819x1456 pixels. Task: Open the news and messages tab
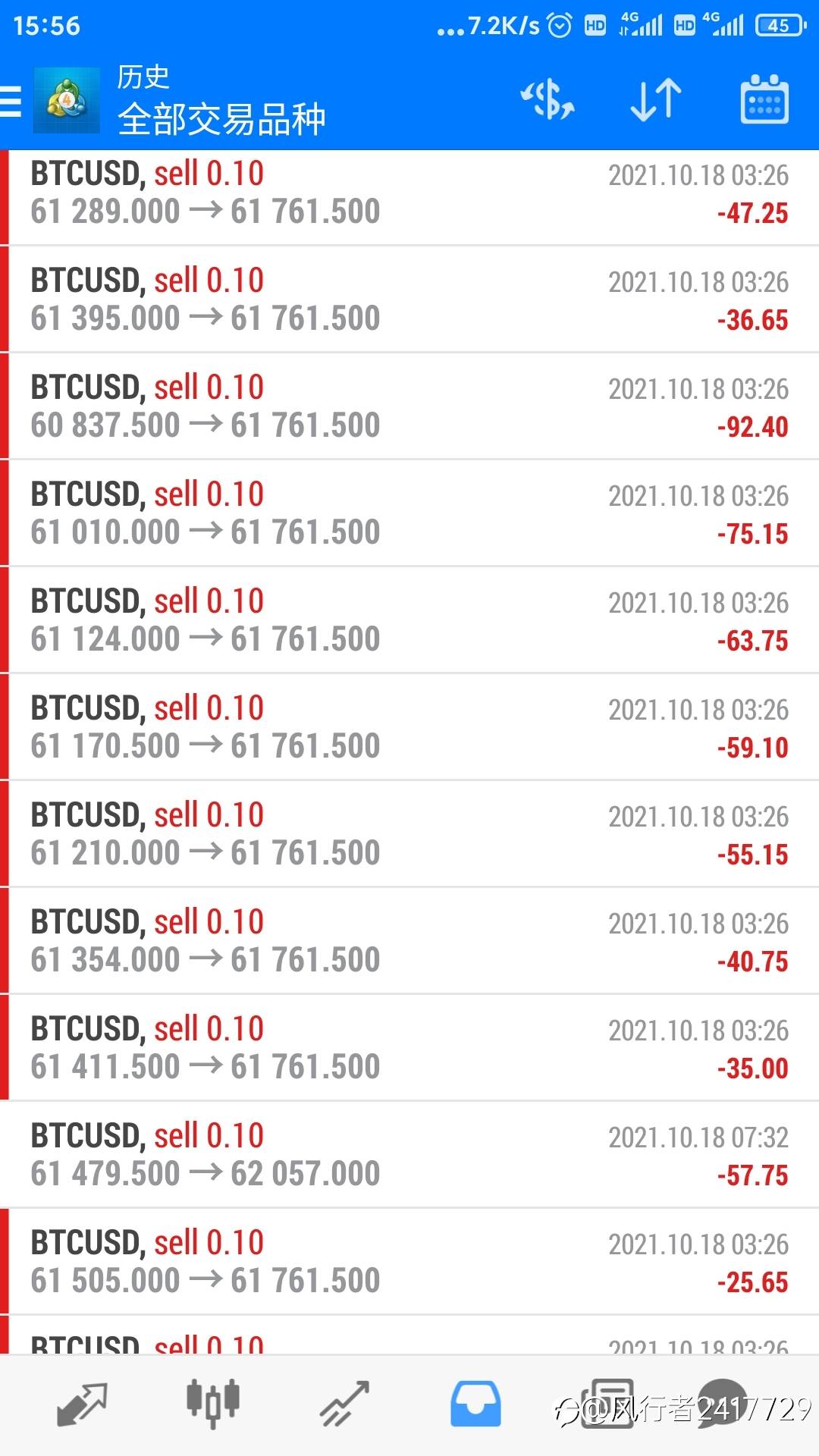tap(607, 1404)
